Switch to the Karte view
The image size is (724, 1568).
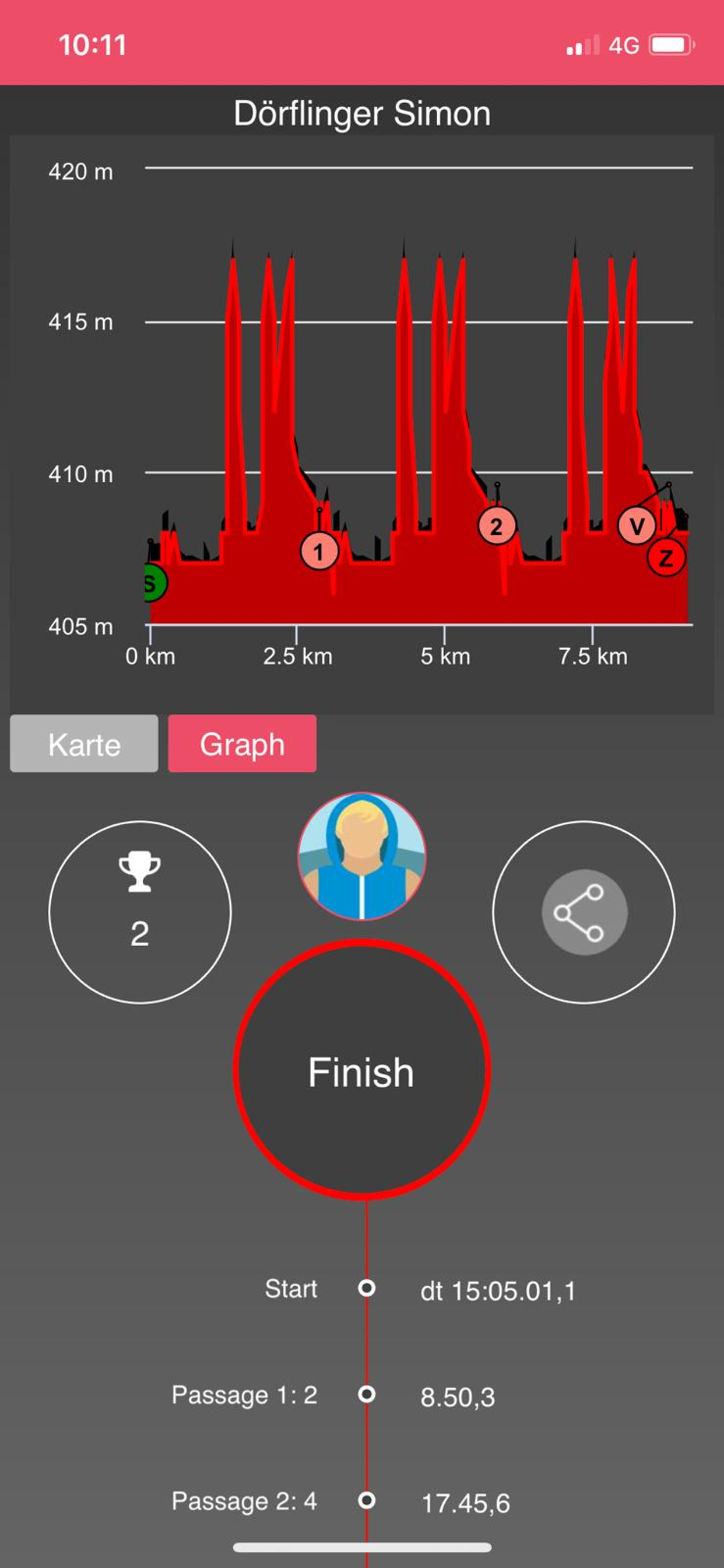coord(84,744)
